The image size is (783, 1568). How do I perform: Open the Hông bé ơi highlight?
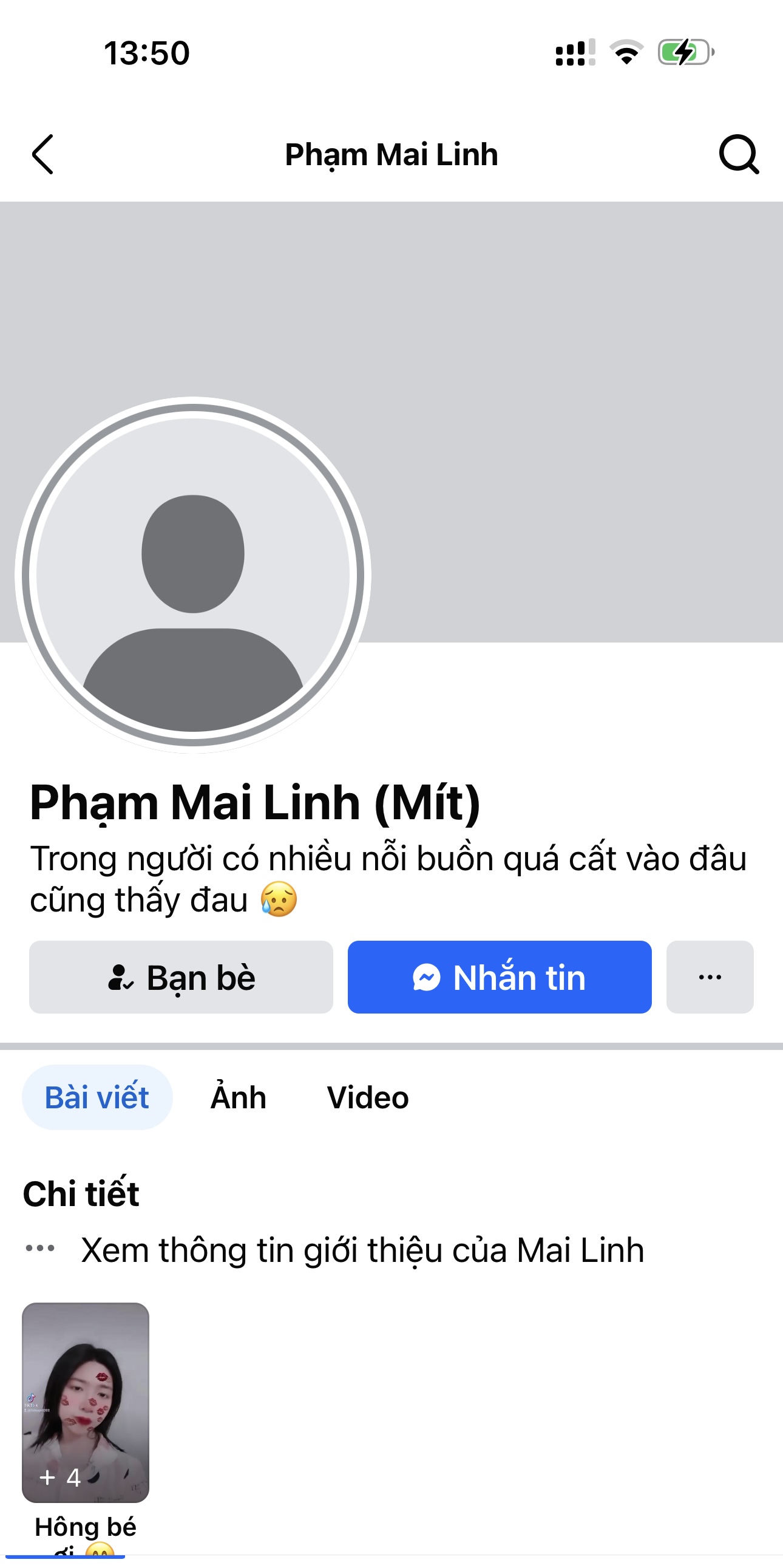[x=86, y=1402]
